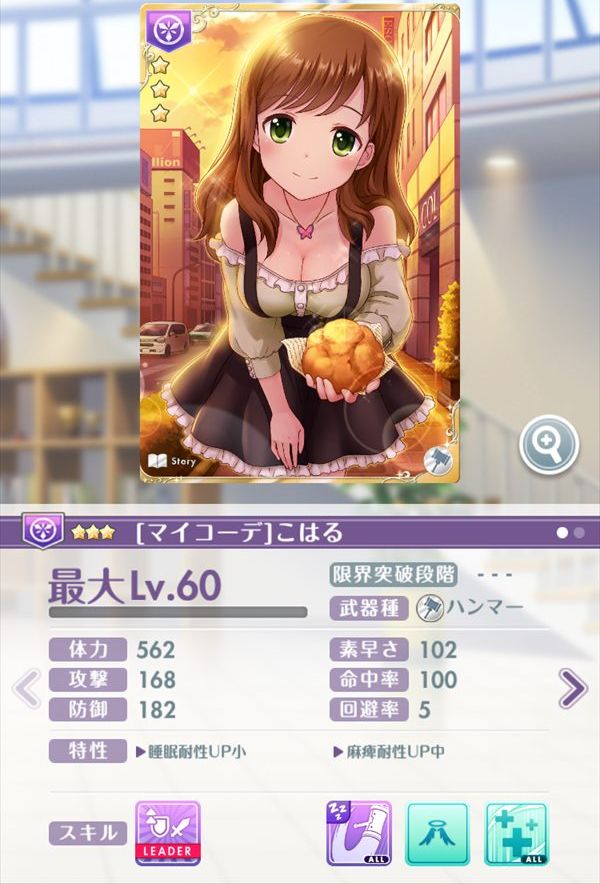Open the LEADER skill icon
This screenshot has width=600, height=884.
(x=167, y=832)
